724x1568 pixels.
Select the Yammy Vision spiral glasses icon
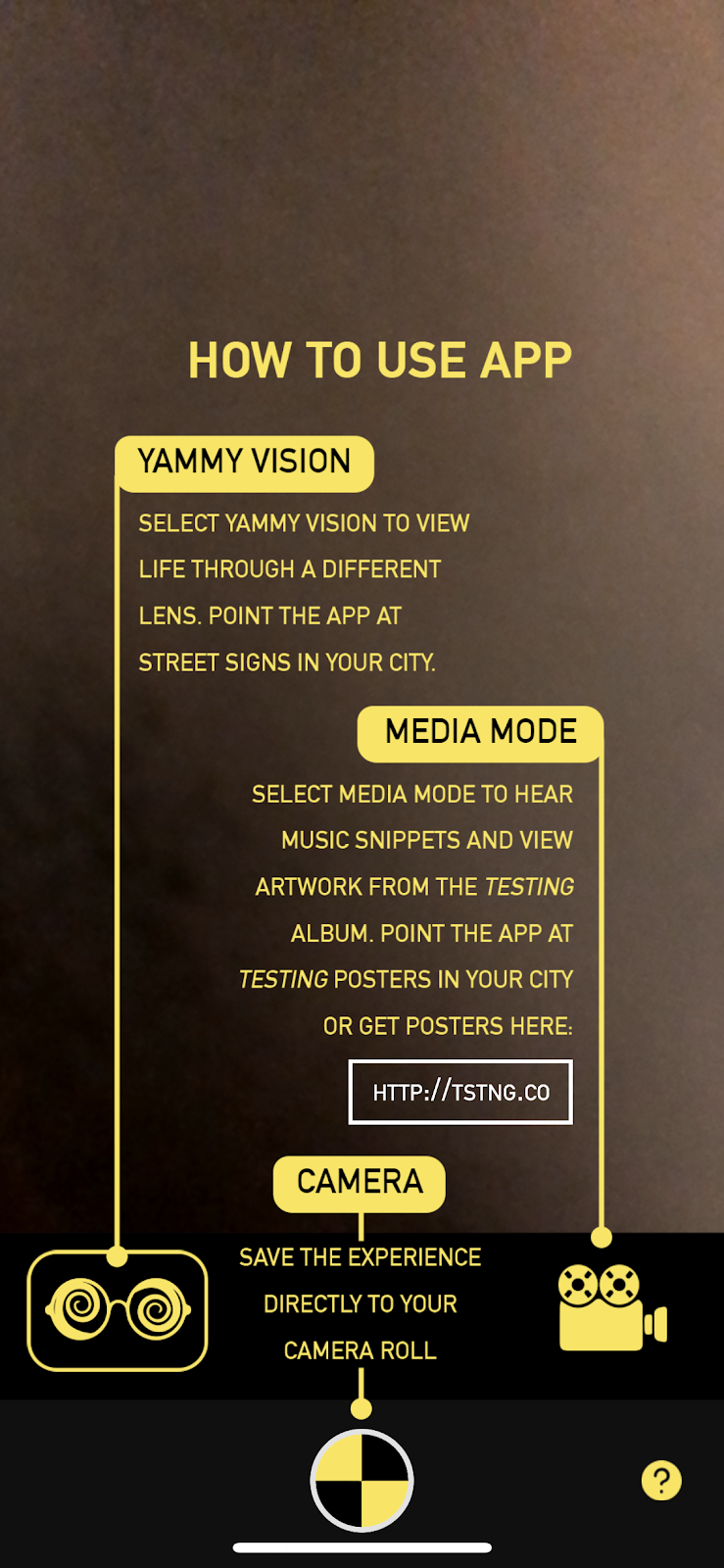[x=118, y=1310]
